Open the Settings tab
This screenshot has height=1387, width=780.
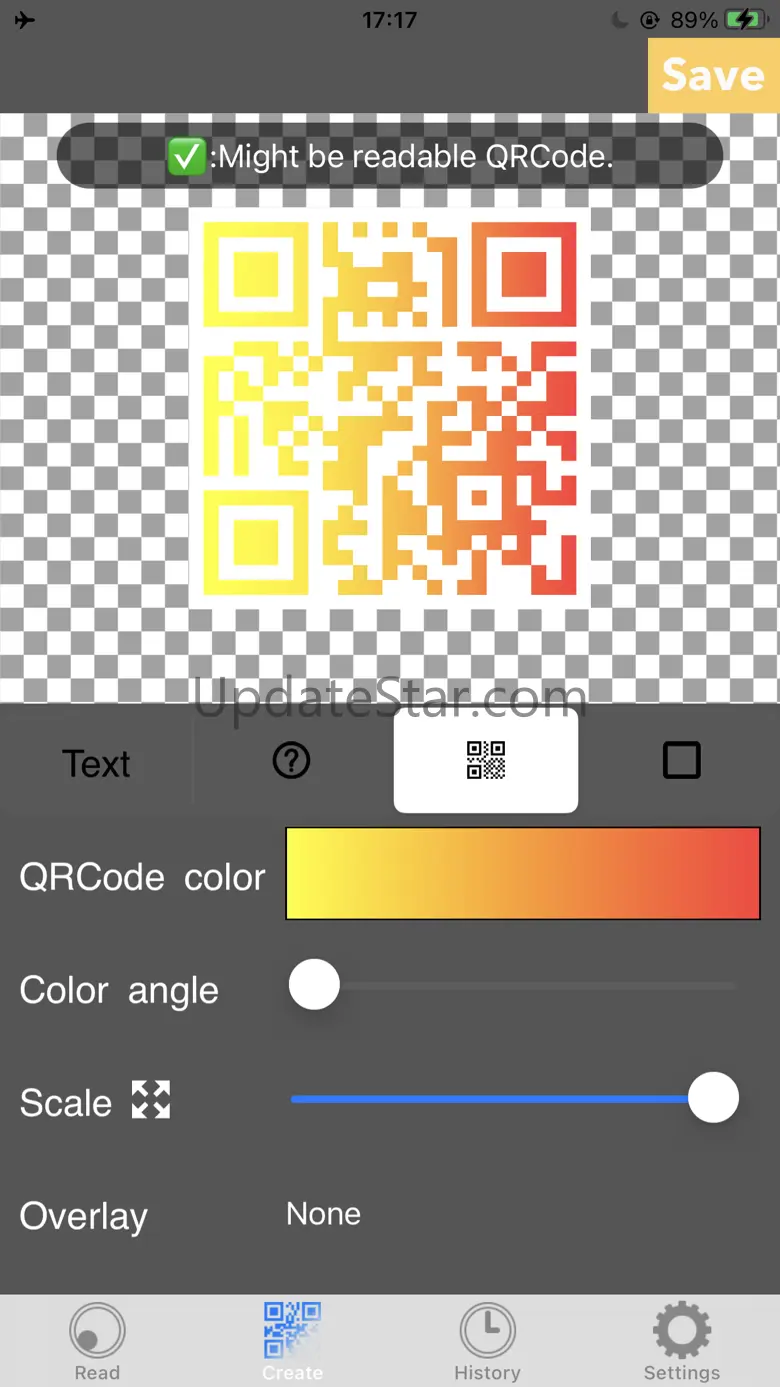pyautogui.click(x=682, y=1342)
